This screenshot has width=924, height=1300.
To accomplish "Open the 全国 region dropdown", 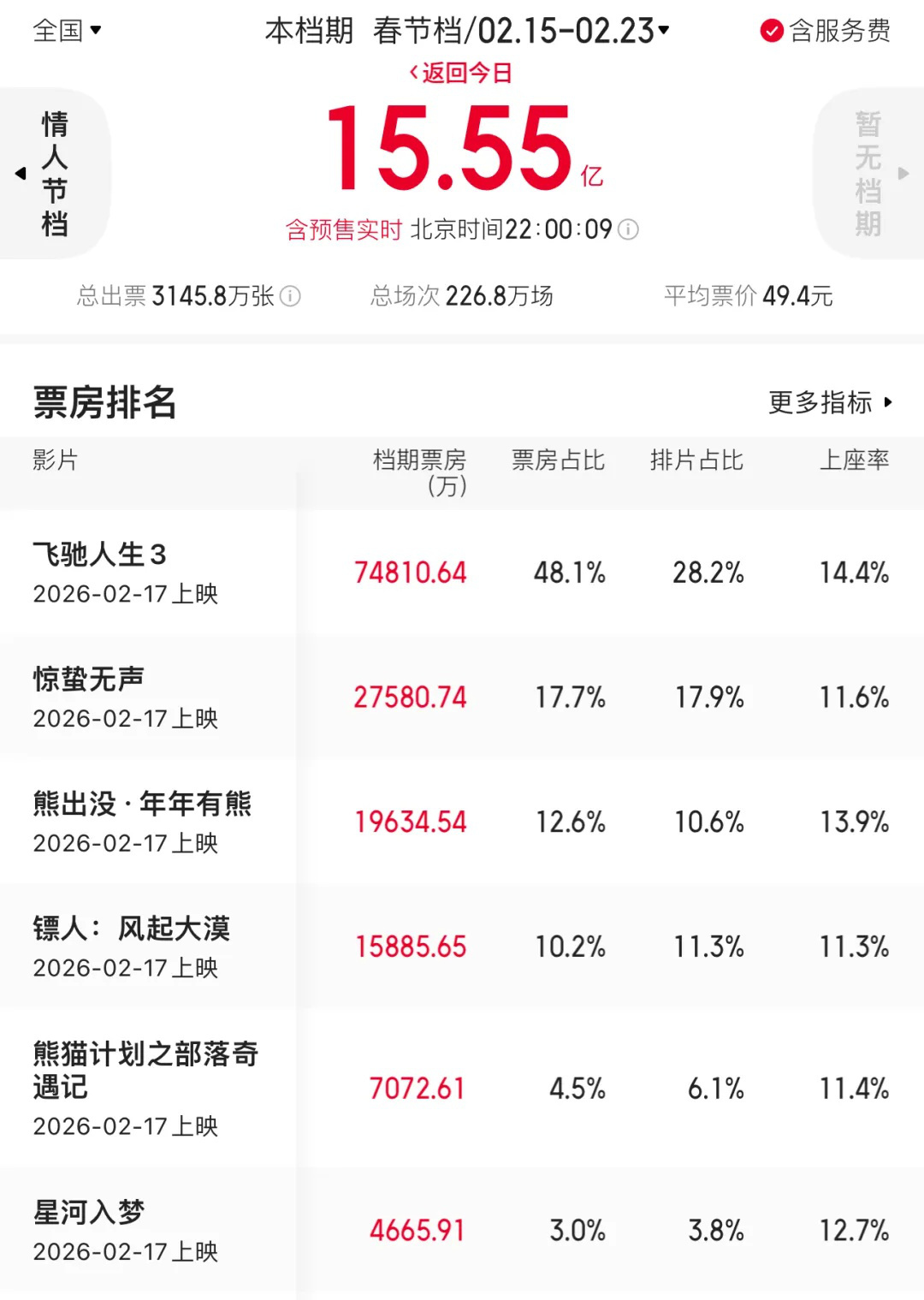I will coord(67,31).
